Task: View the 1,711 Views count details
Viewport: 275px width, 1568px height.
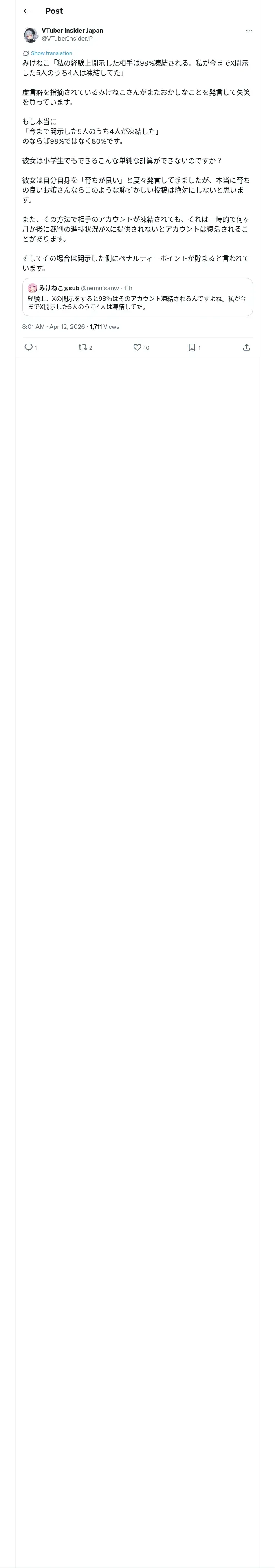Action: (104, 327)
